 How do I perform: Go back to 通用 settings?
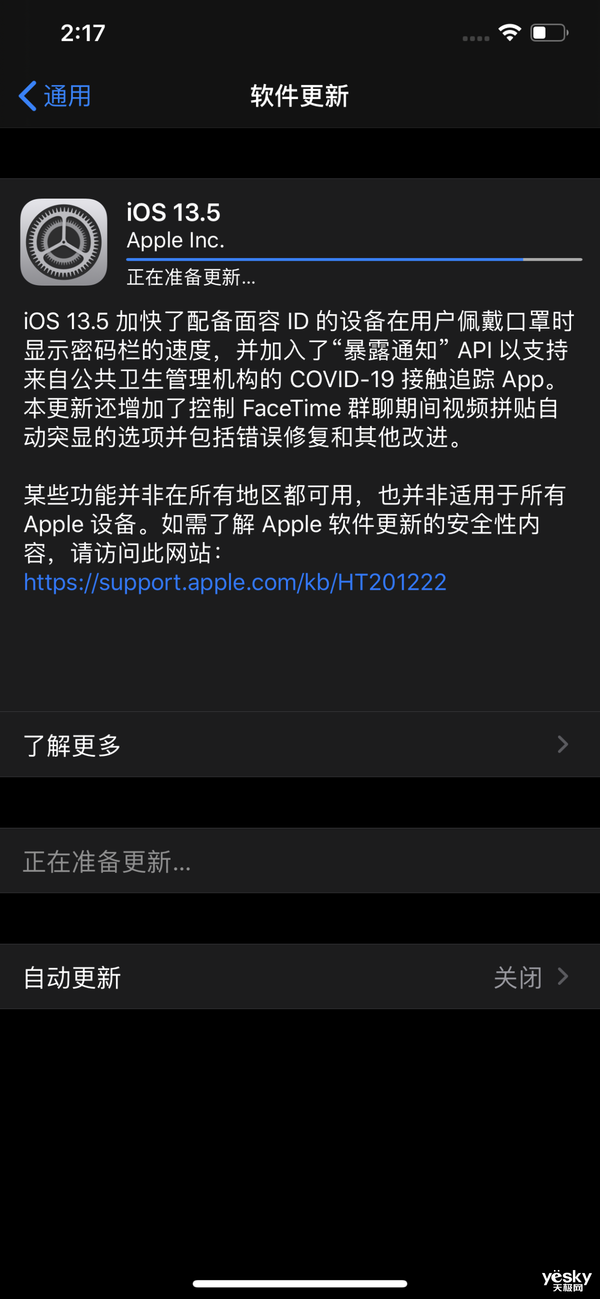coord(56,96)
